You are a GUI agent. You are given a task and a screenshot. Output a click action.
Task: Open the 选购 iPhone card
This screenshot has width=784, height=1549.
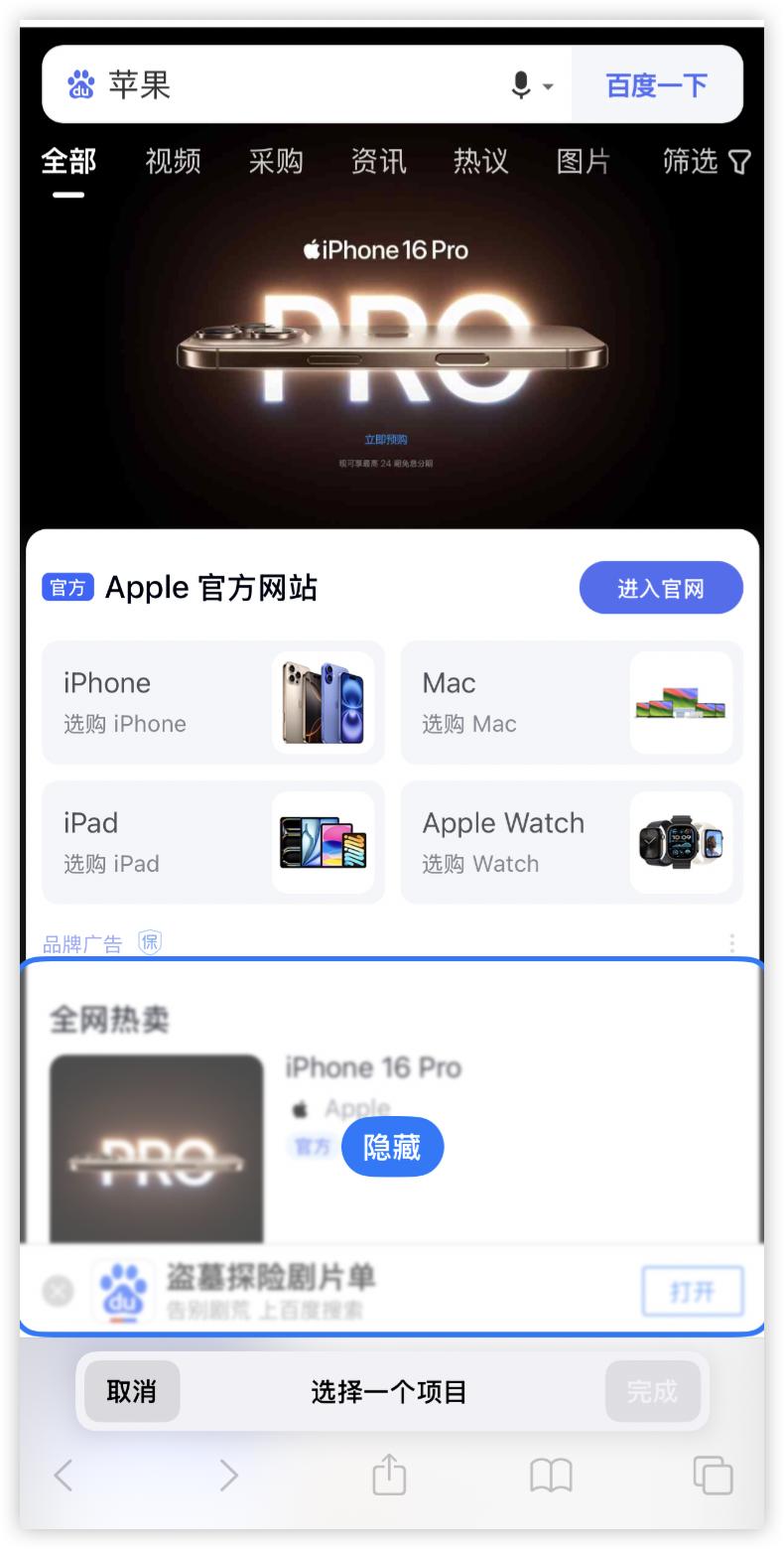pos(213,702)
